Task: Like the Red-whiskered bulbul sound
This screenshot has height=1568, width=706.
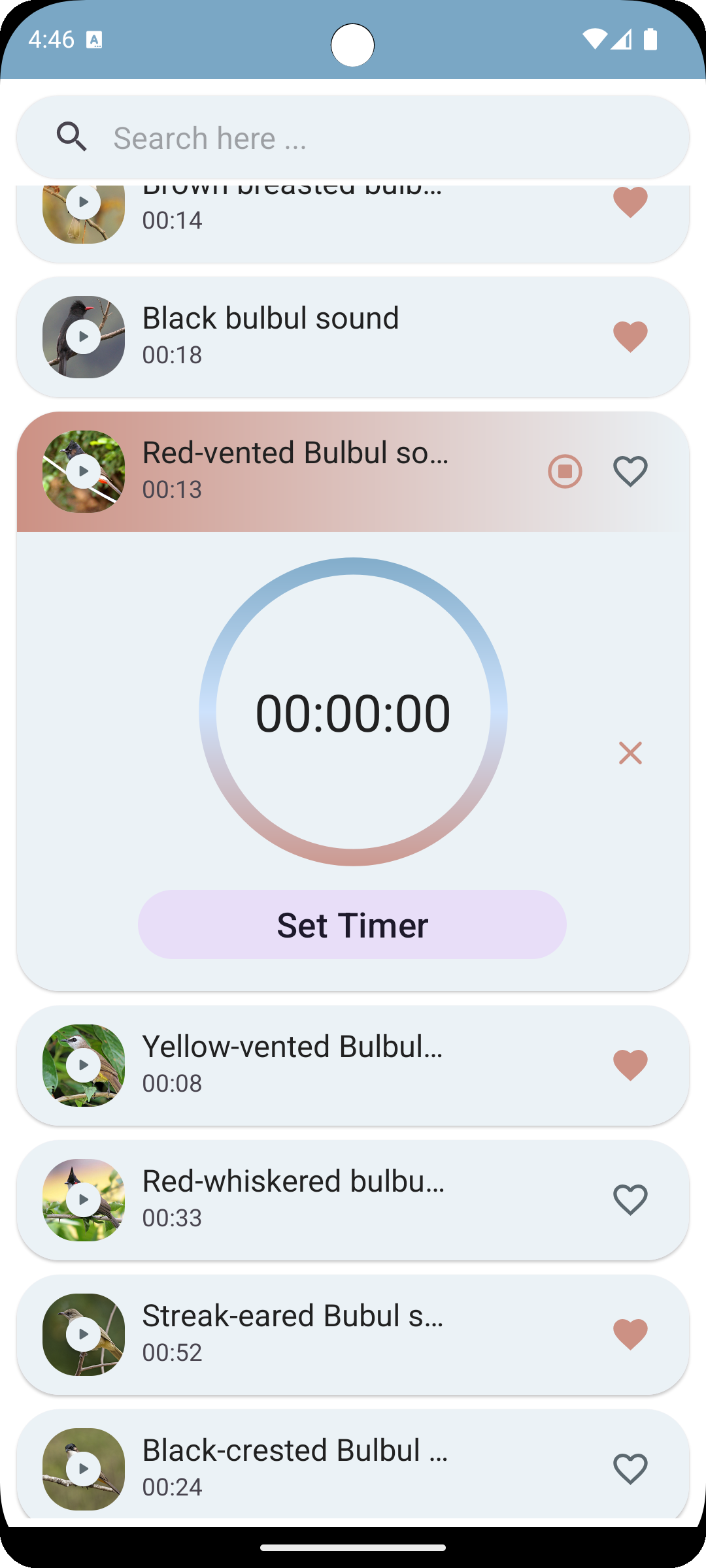Action: [630, 1200]
